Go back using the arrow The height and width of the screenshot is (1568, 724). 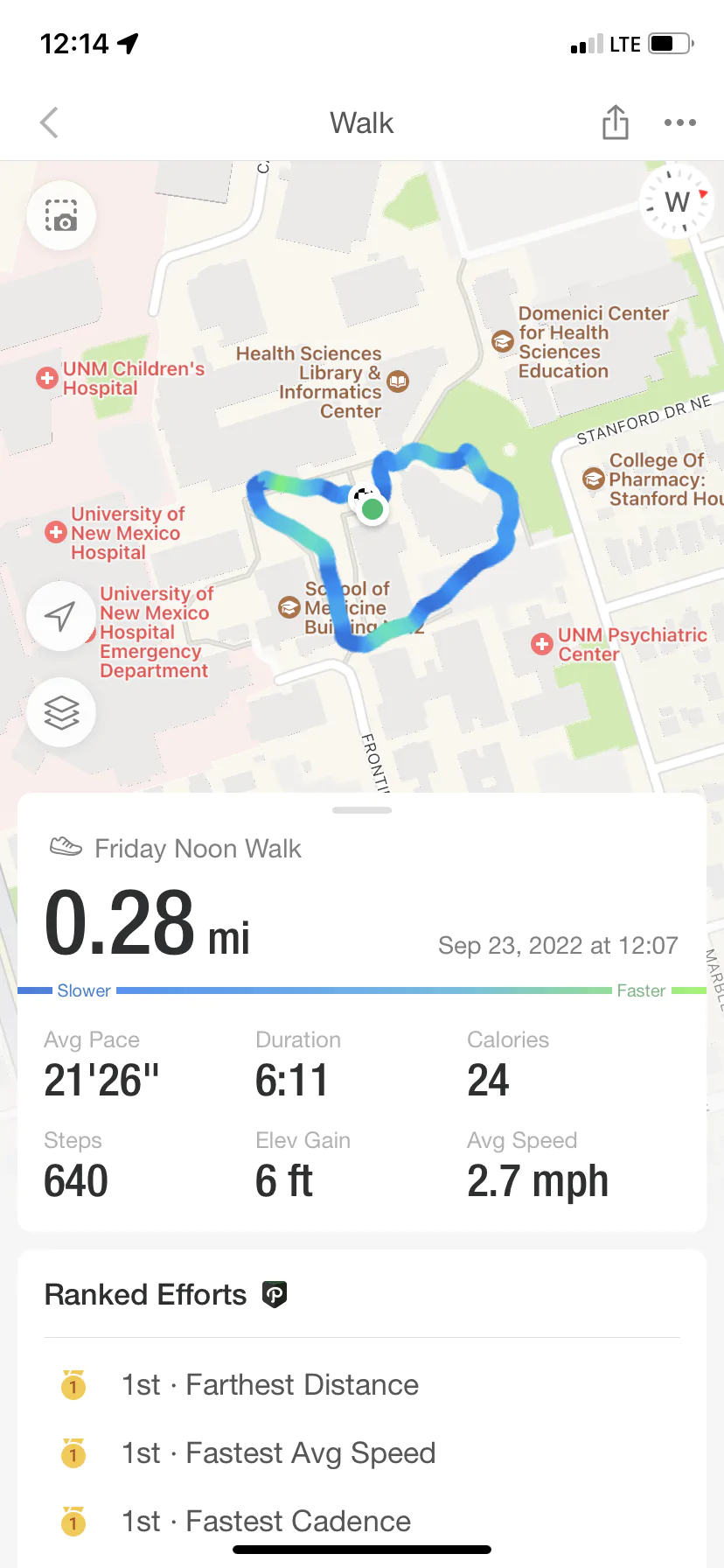point(50,122)
